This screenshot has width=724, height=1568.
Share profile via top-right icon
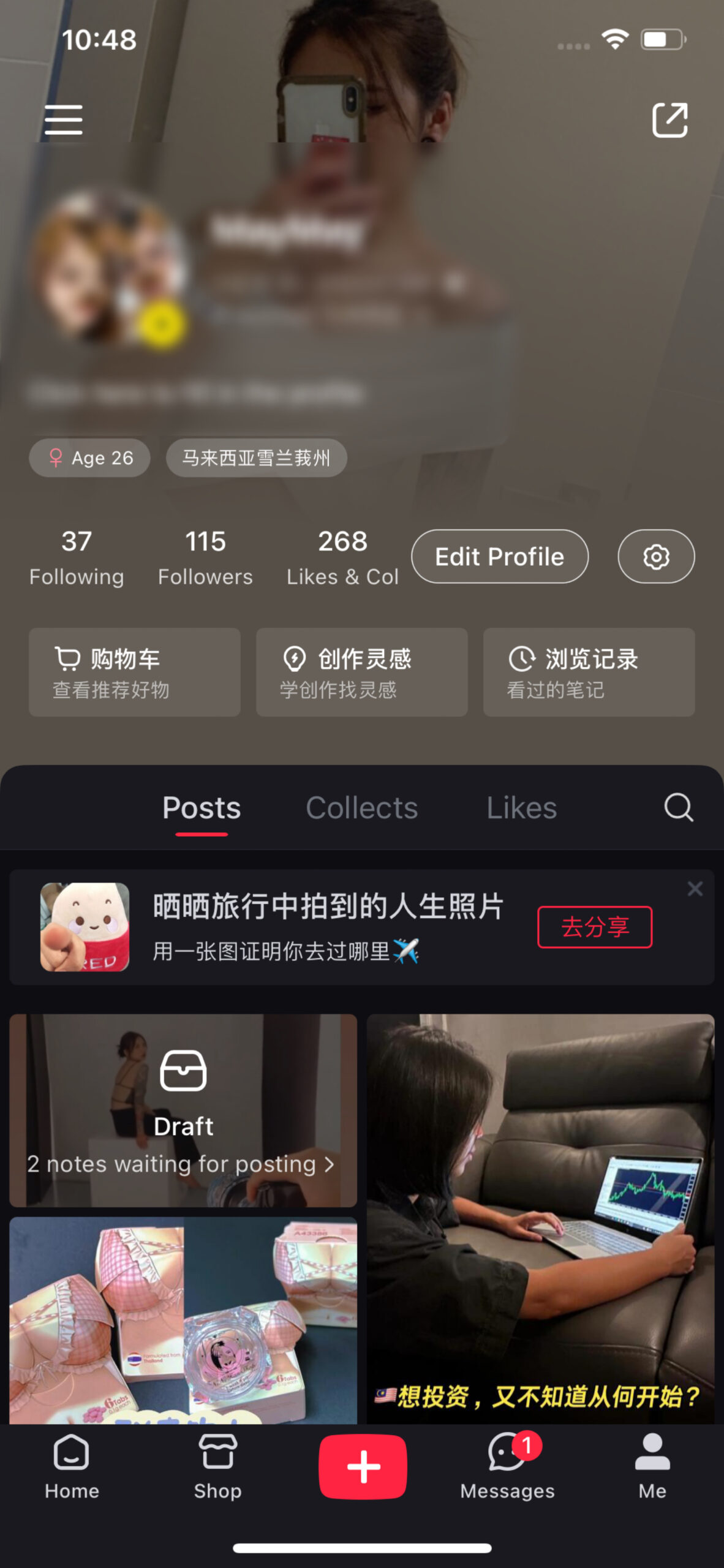669,119
